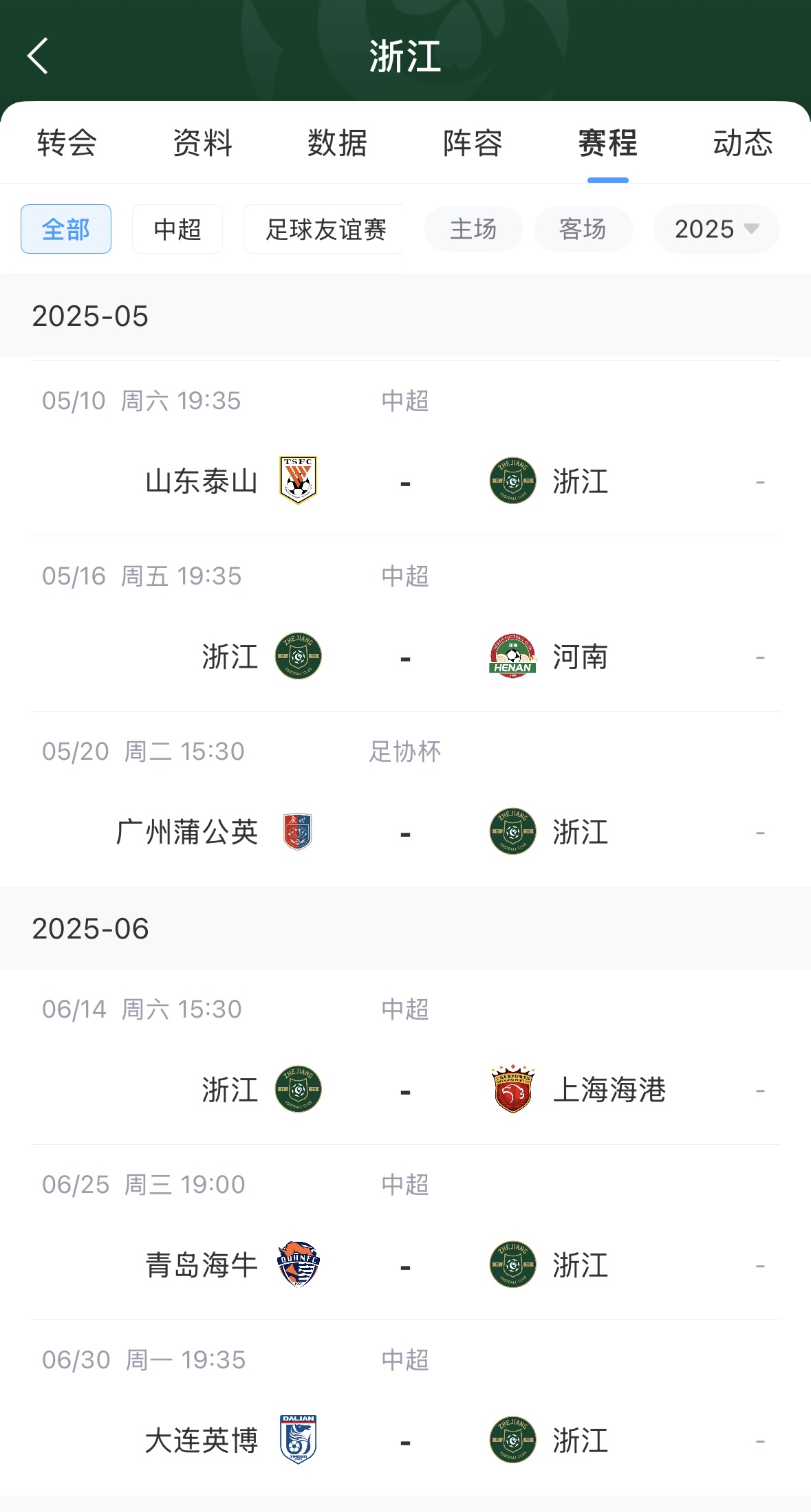Go back using the top-left arrow
811x1512 pixels.
pyautogui.click(x=39, y=56)
